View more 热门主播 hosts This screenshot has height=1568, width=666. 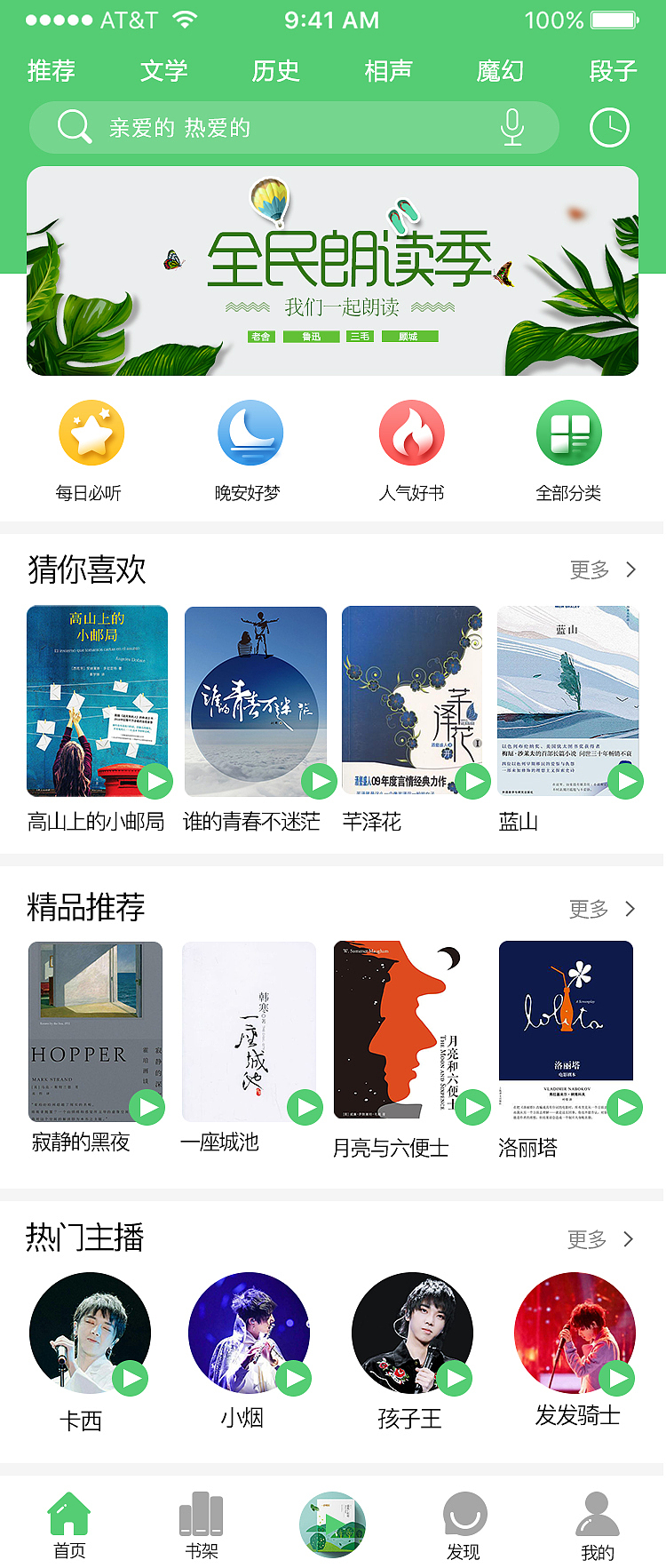pyautogui.click(x=601, y=1239)
